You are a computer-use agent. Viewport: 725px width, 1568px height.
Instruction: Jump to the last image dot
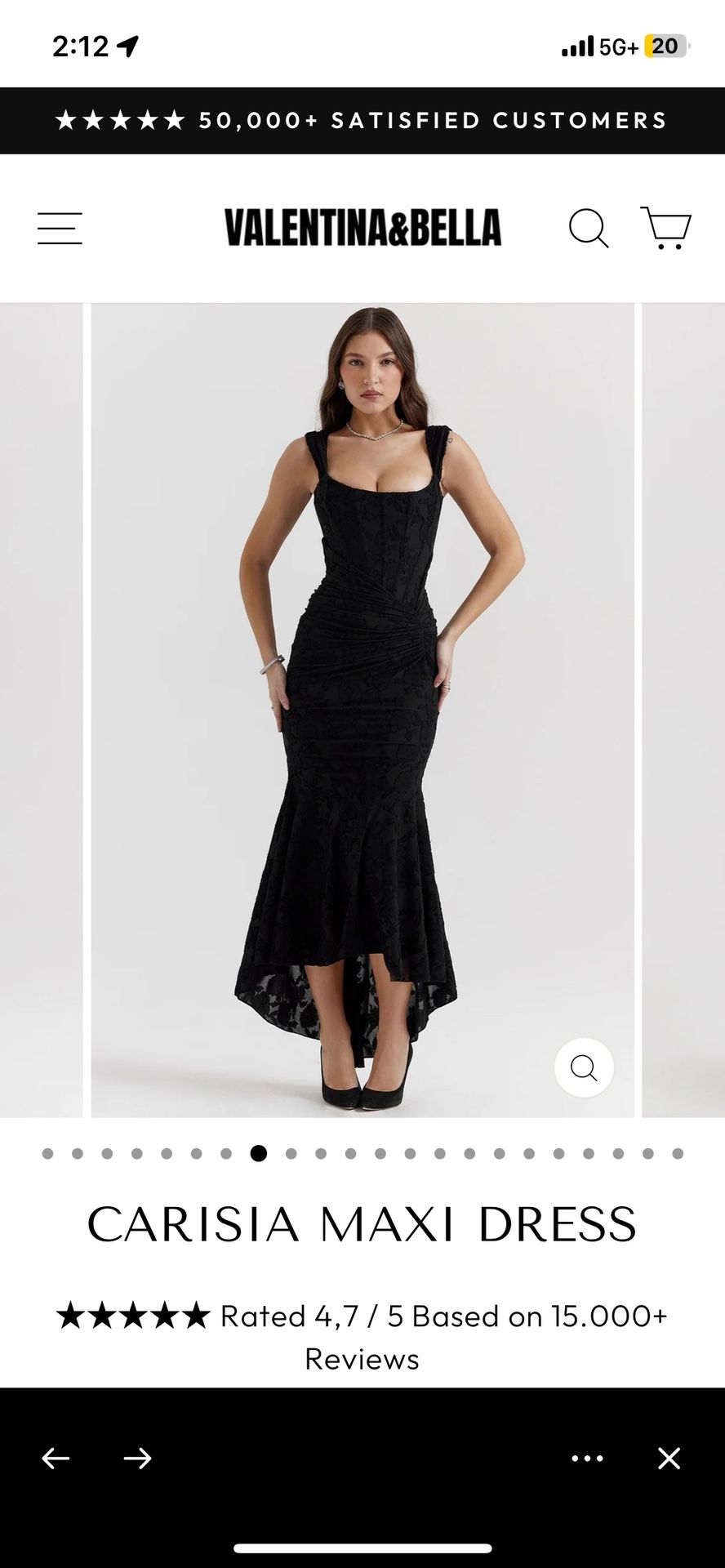point(678,1154)
